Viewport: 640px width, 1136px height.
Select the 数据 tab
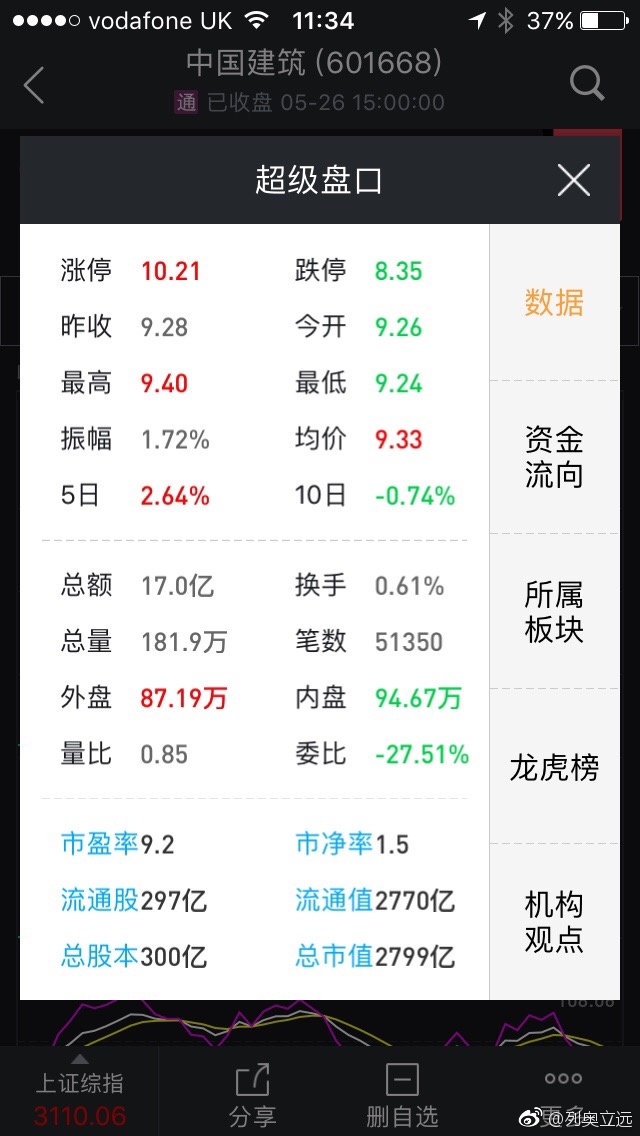coord(554,303)
